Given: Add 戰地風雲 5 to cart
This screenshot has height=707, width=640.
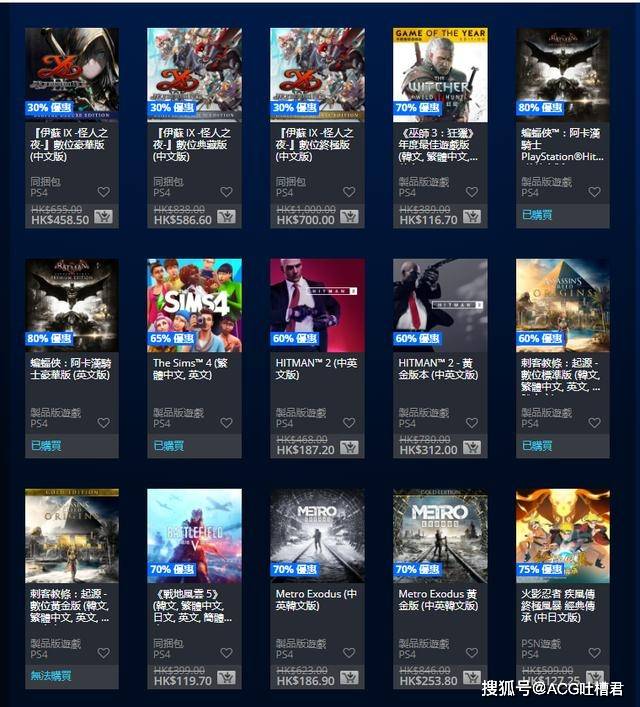Looking at the screenshot, I should [x=226, y=678].
